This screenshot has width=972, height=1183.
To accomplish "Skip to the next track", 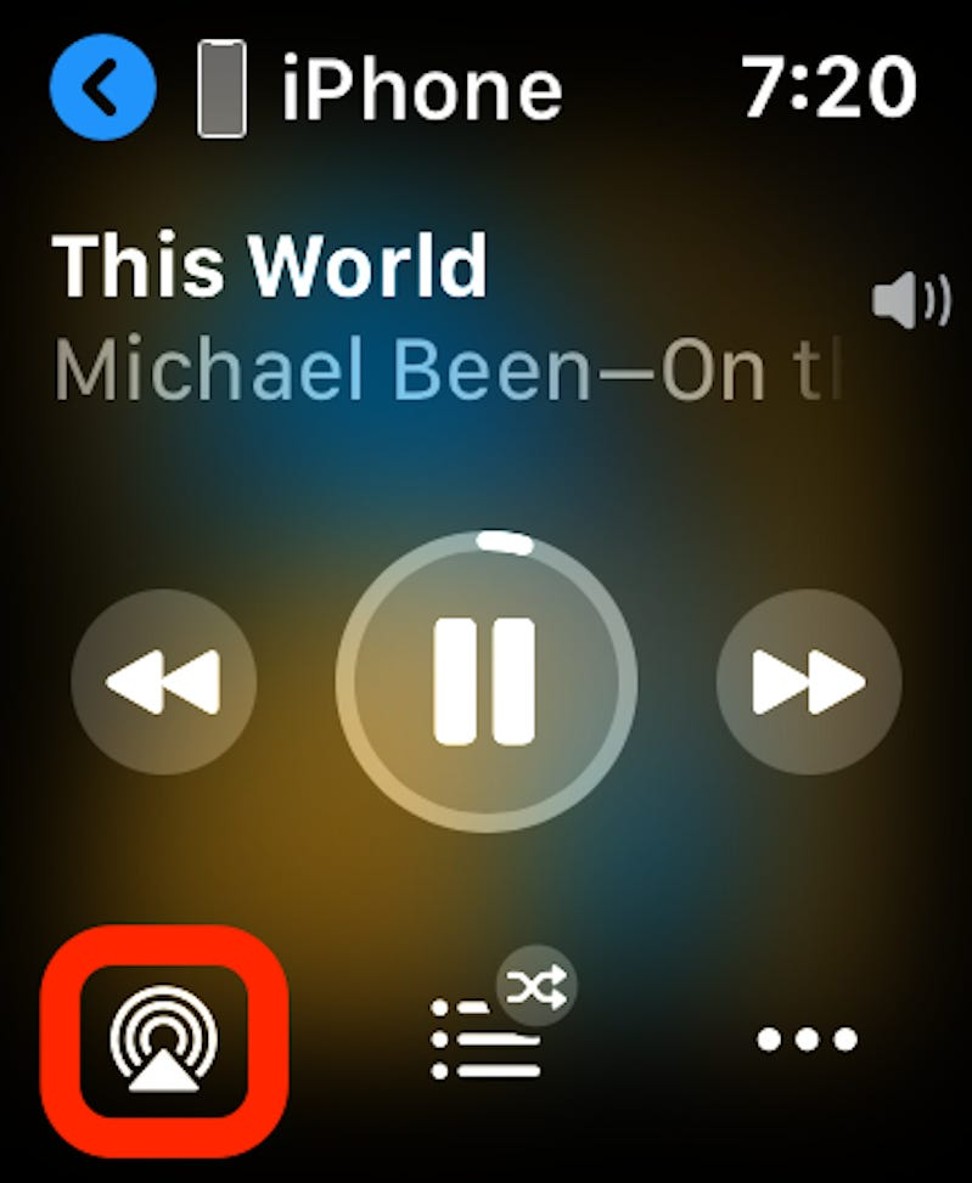I will point(808,682).
